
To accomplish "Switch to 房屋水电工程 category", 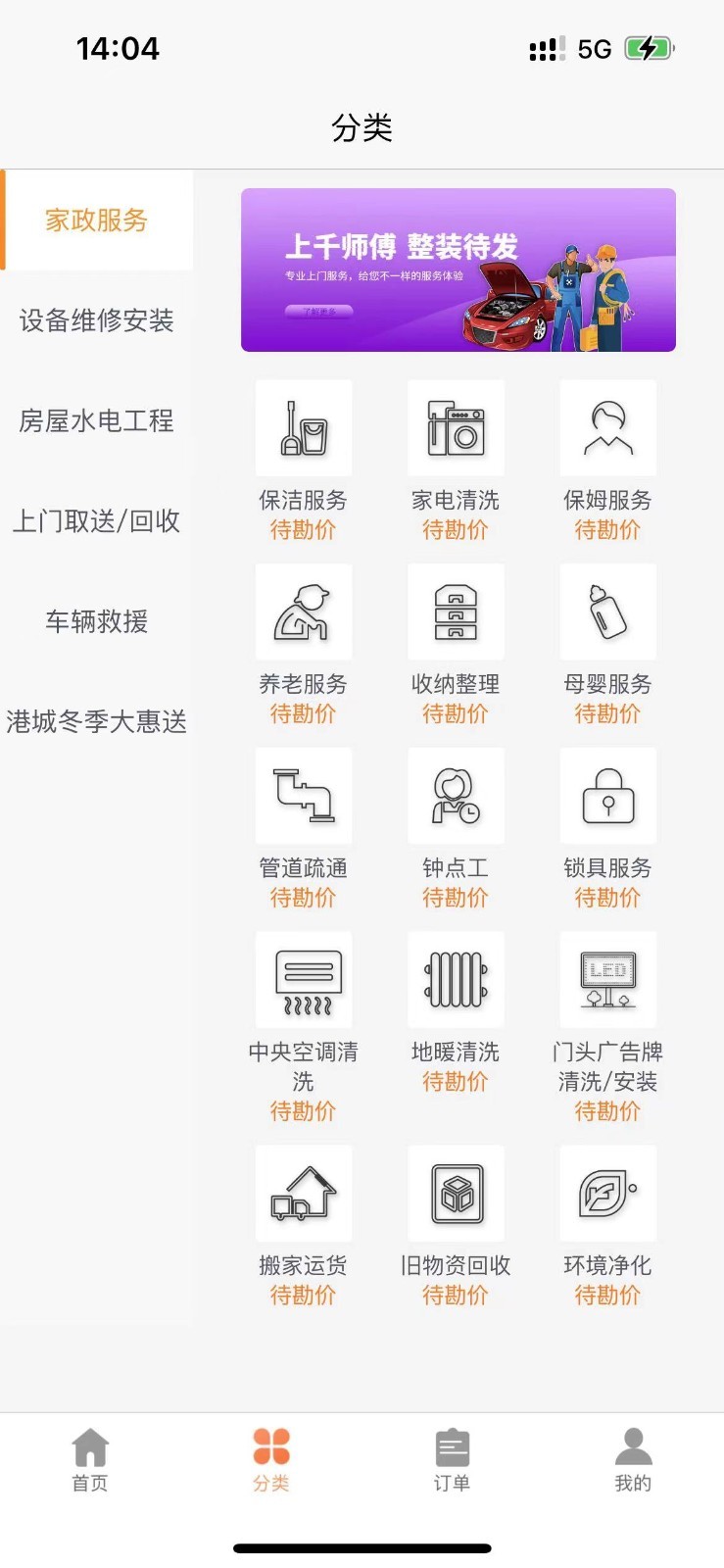I will (96, 420).
